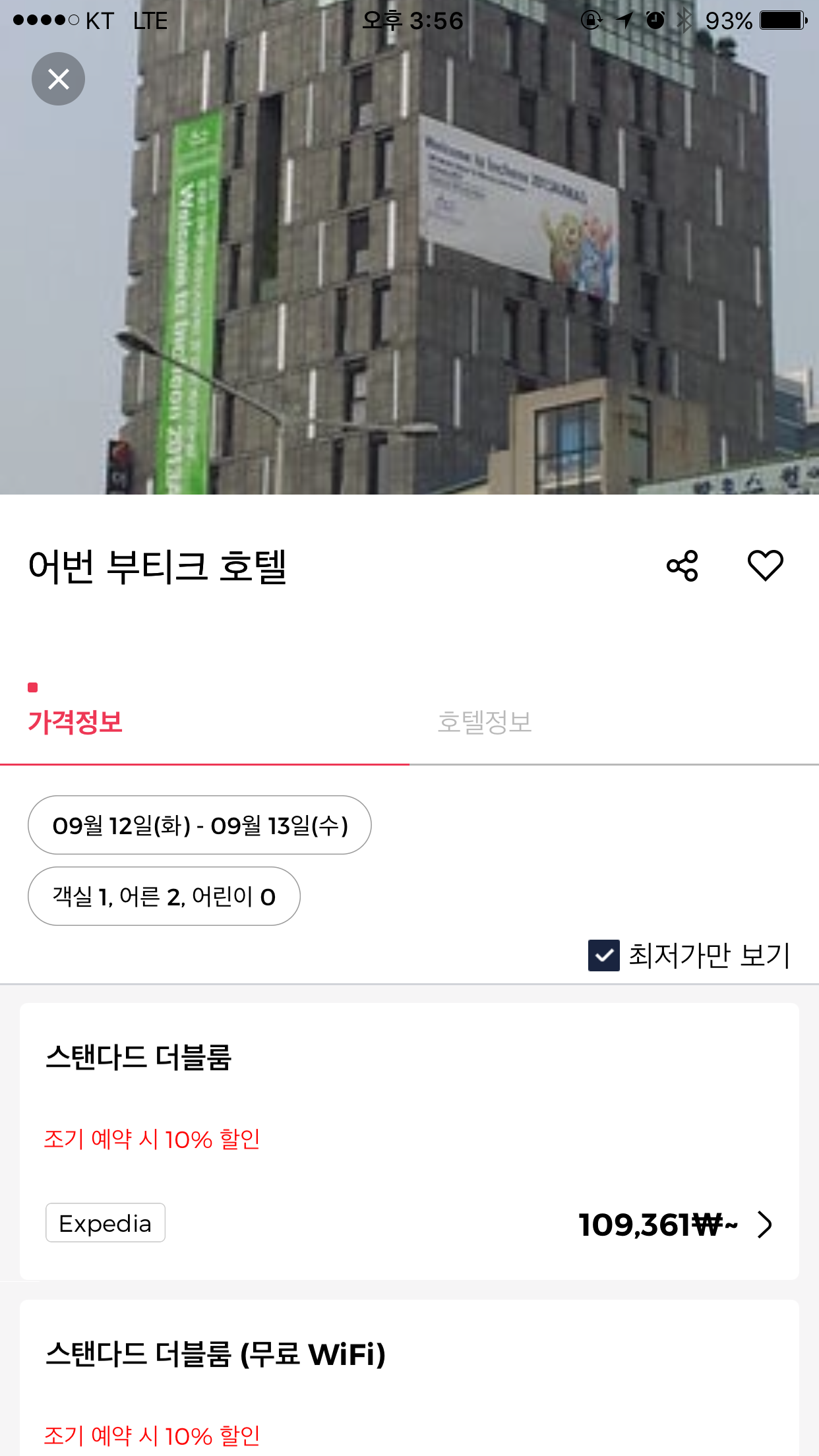819x1456 pixels.
Task: Open the 객실 1, 어른 2 guest selector
Action: [x=164, y=895]
